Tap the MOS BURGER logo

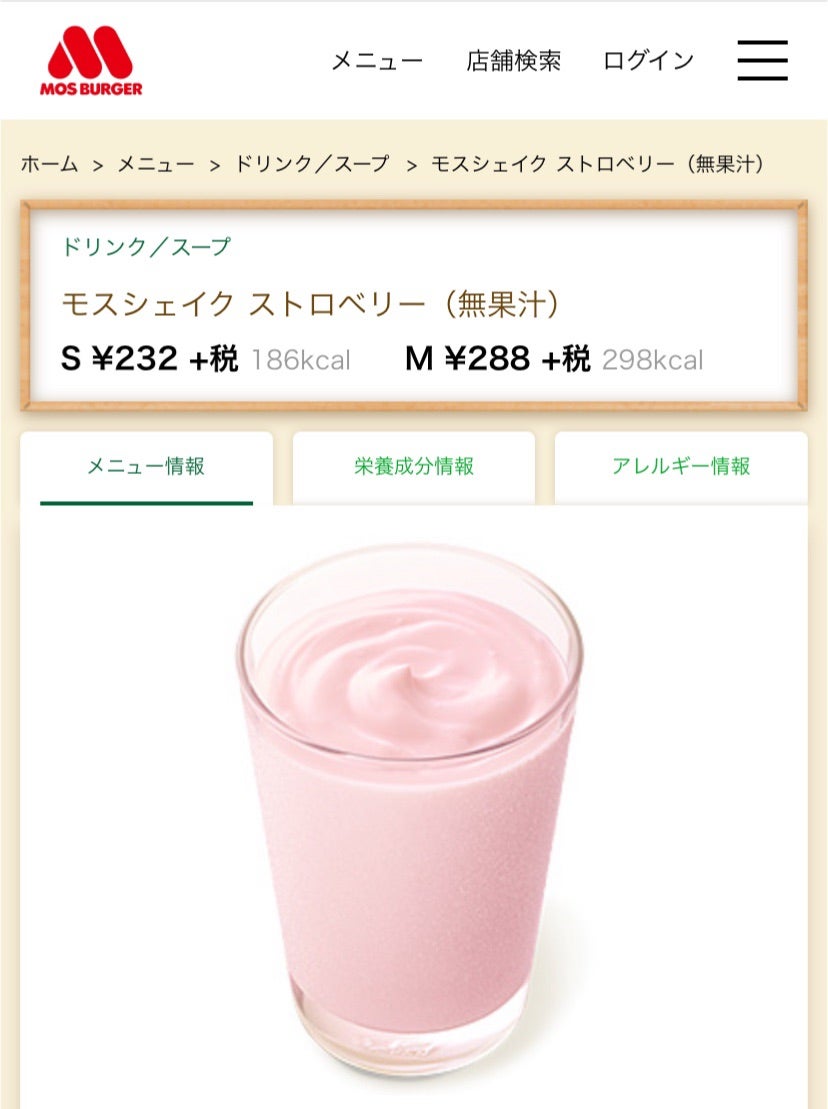click(x=91, y=60)
